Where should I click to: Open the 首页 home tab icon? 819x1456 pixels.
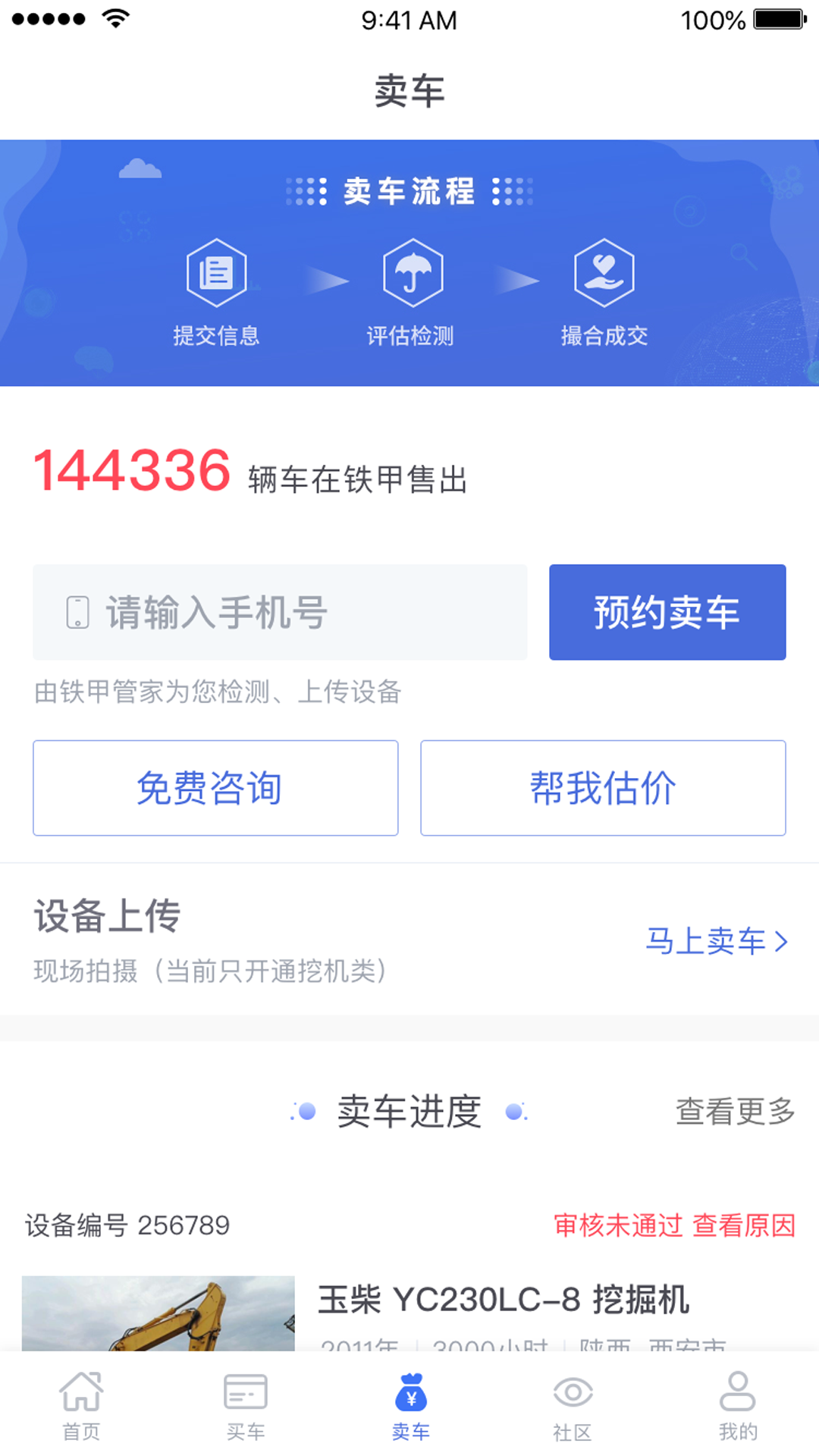pyautogui.click(x=81, y=1390)
